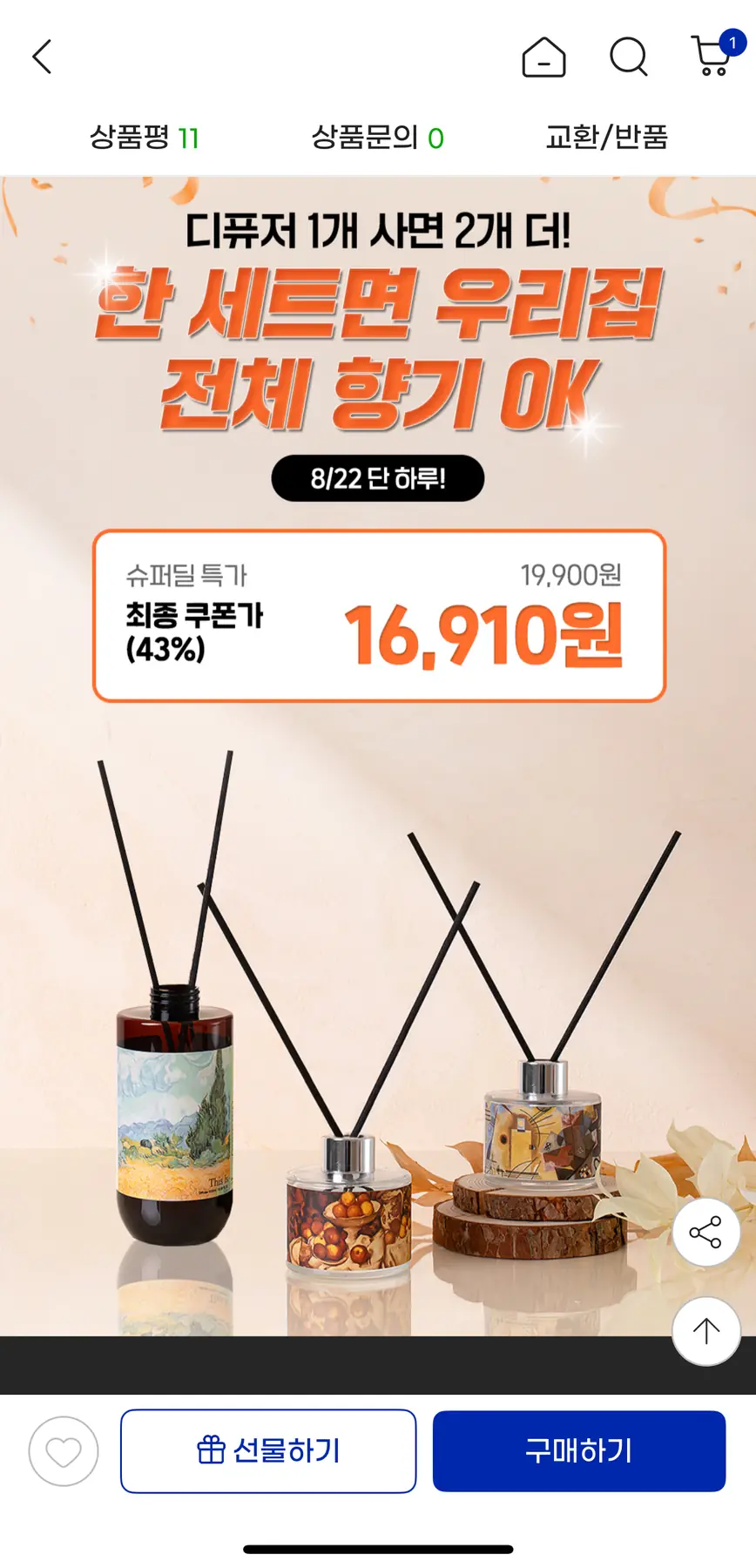Screen dimensions: 756x1568
Task: Go back to the previous page
Action: point(42,57)
